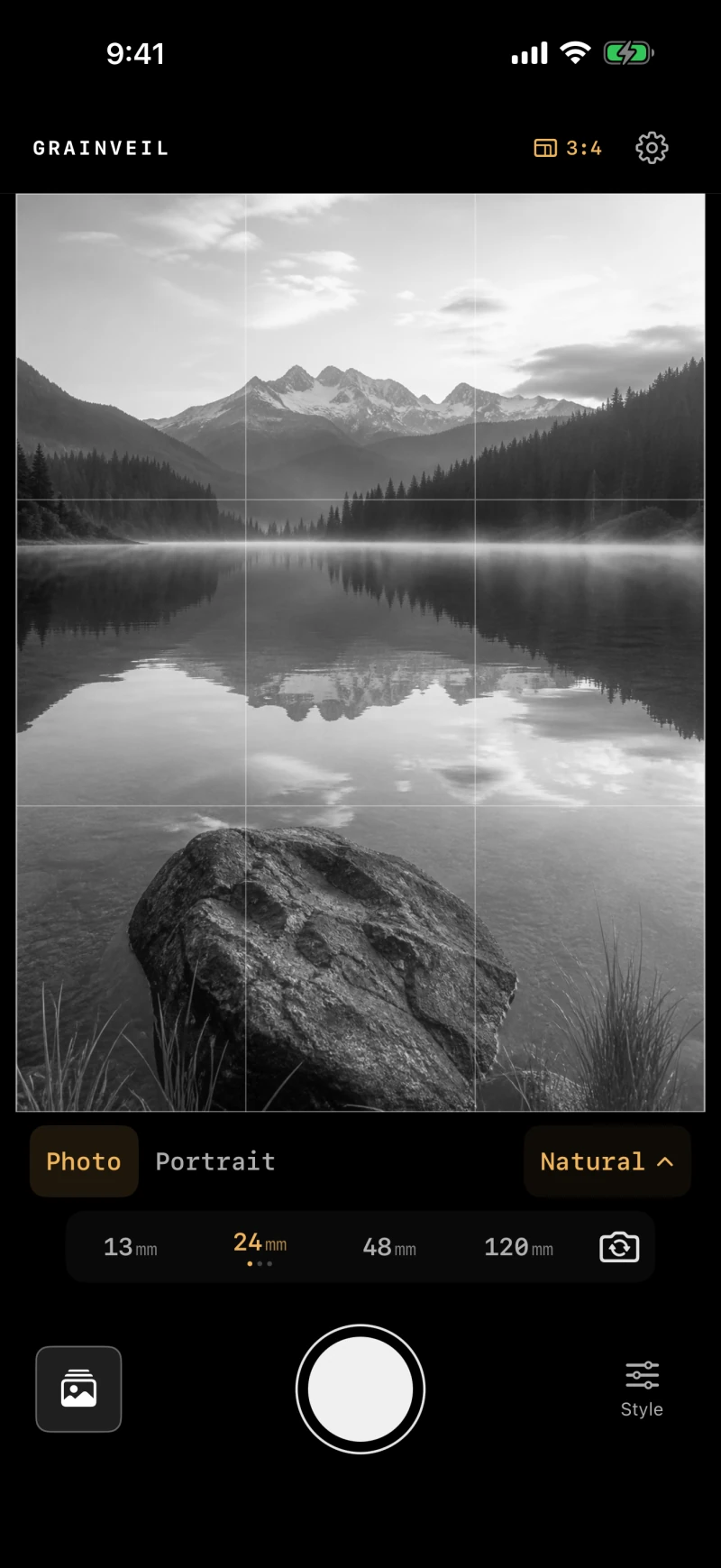Flip to the other camera

tap(619, 1247)
